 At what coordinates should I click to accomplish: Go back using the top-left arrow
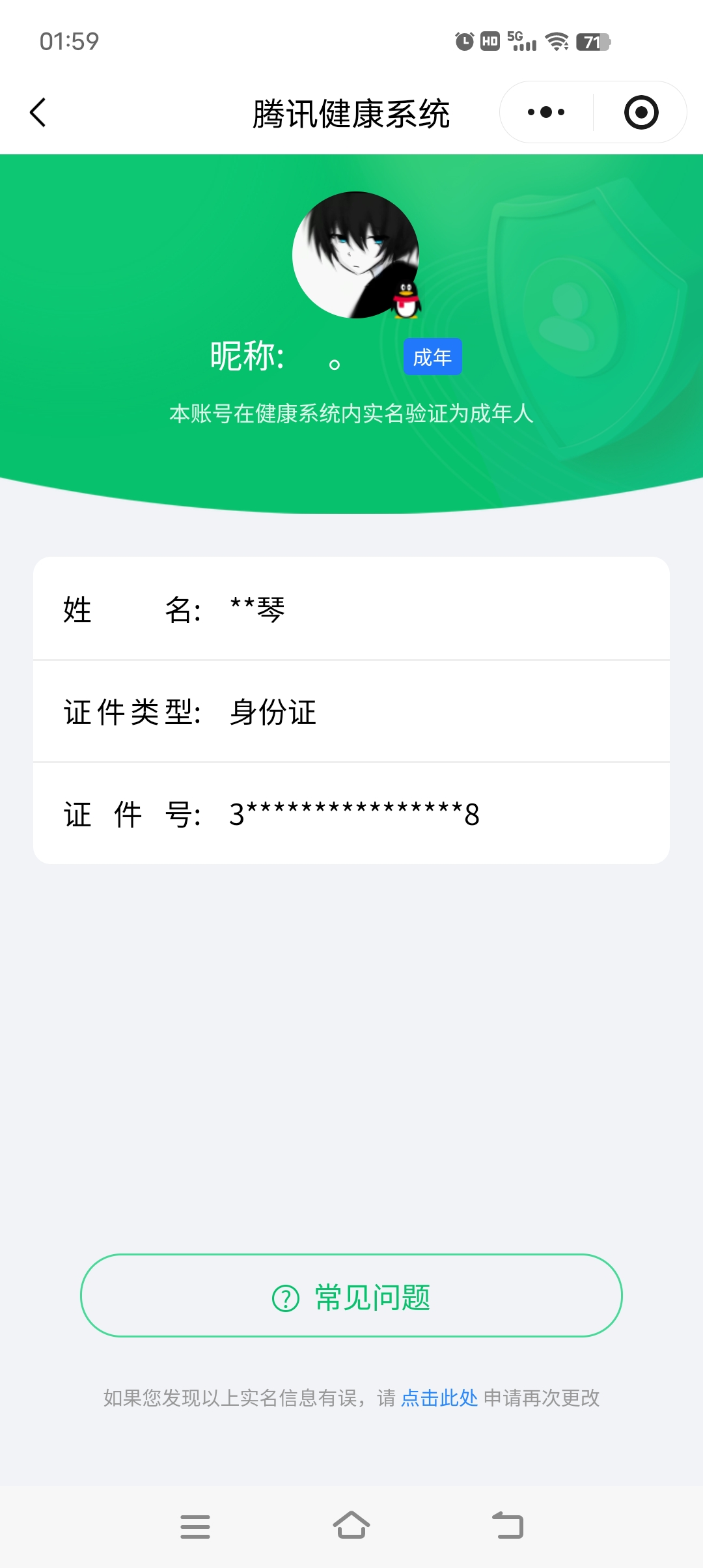(x=38, y=113)
